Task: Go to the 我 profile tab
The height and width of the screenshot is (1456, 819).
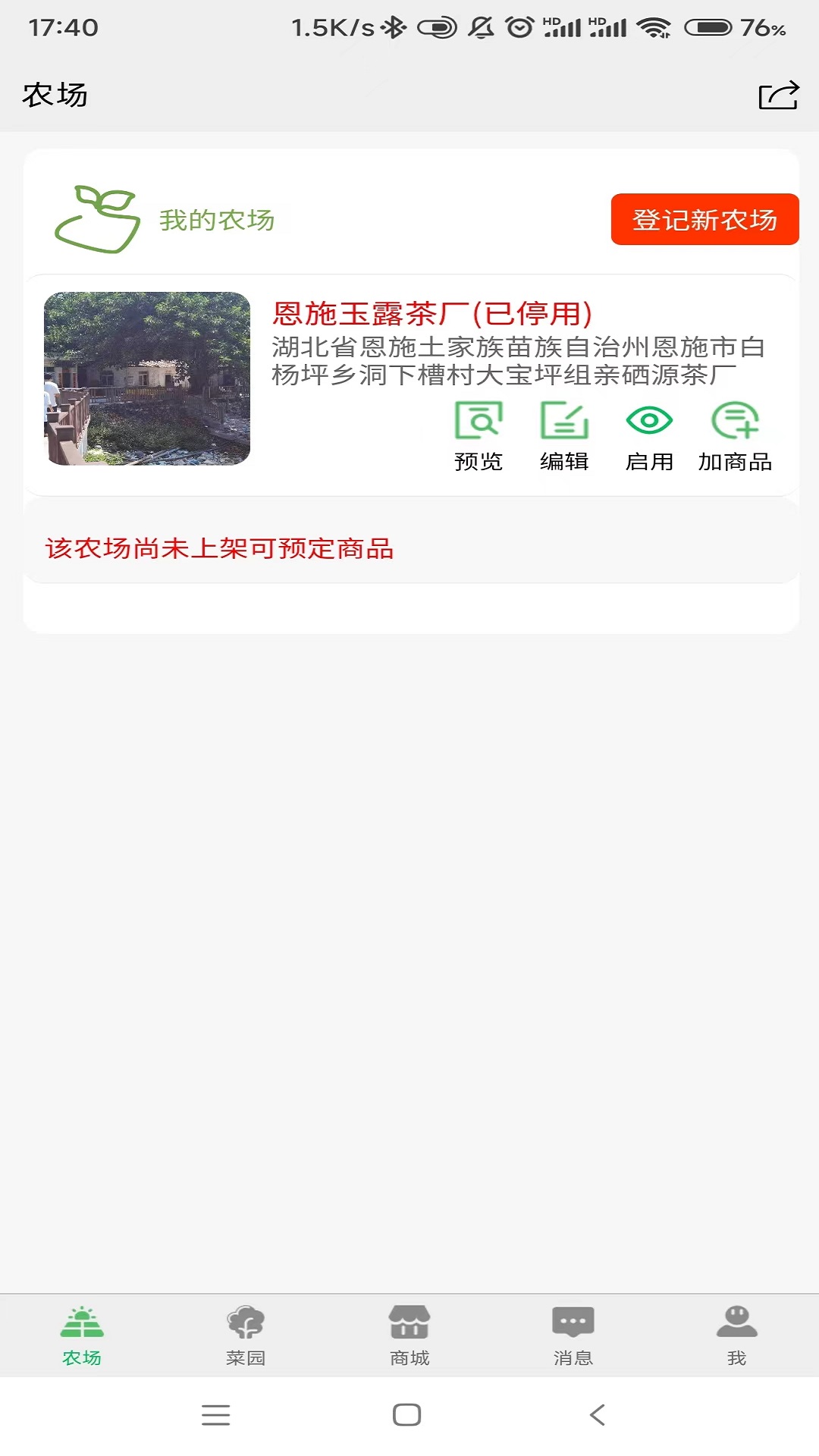Action: tap(736, 1336)
